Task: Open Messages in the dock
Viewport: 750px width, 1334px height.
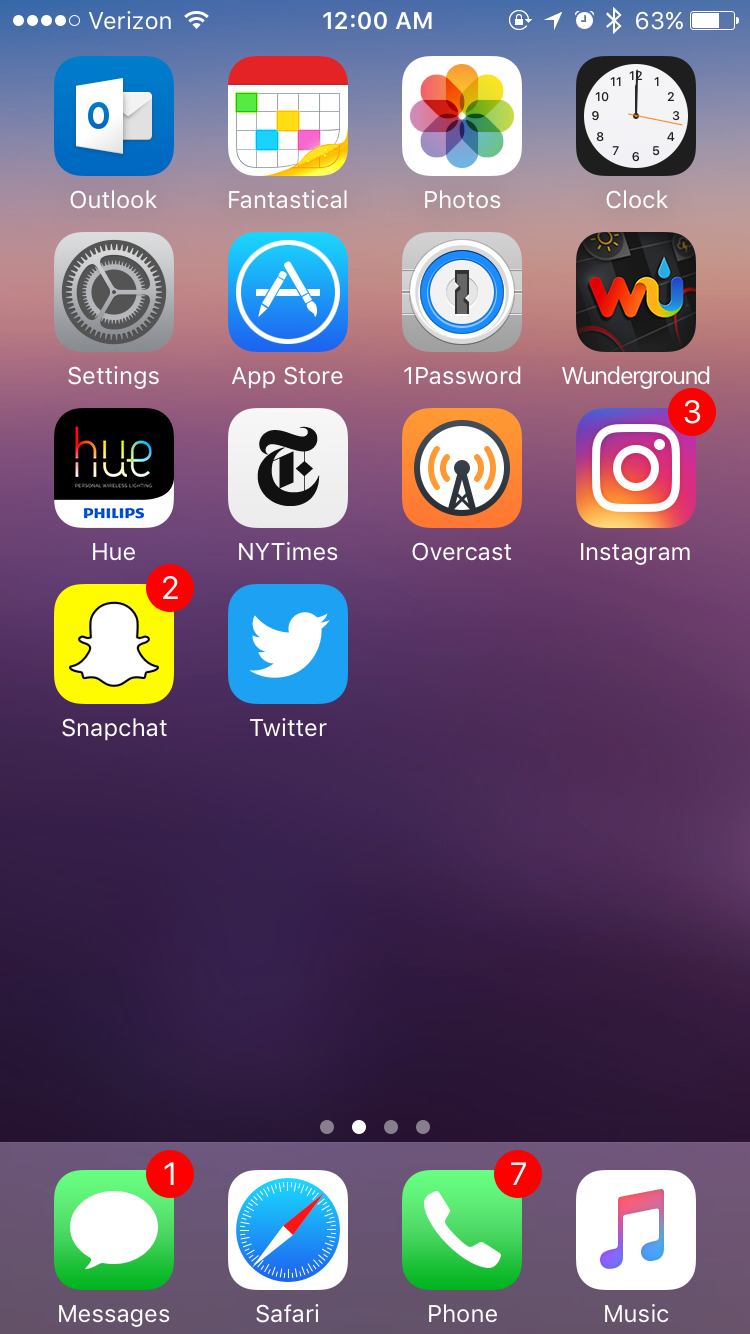Action: click(x=114, y=1230)
